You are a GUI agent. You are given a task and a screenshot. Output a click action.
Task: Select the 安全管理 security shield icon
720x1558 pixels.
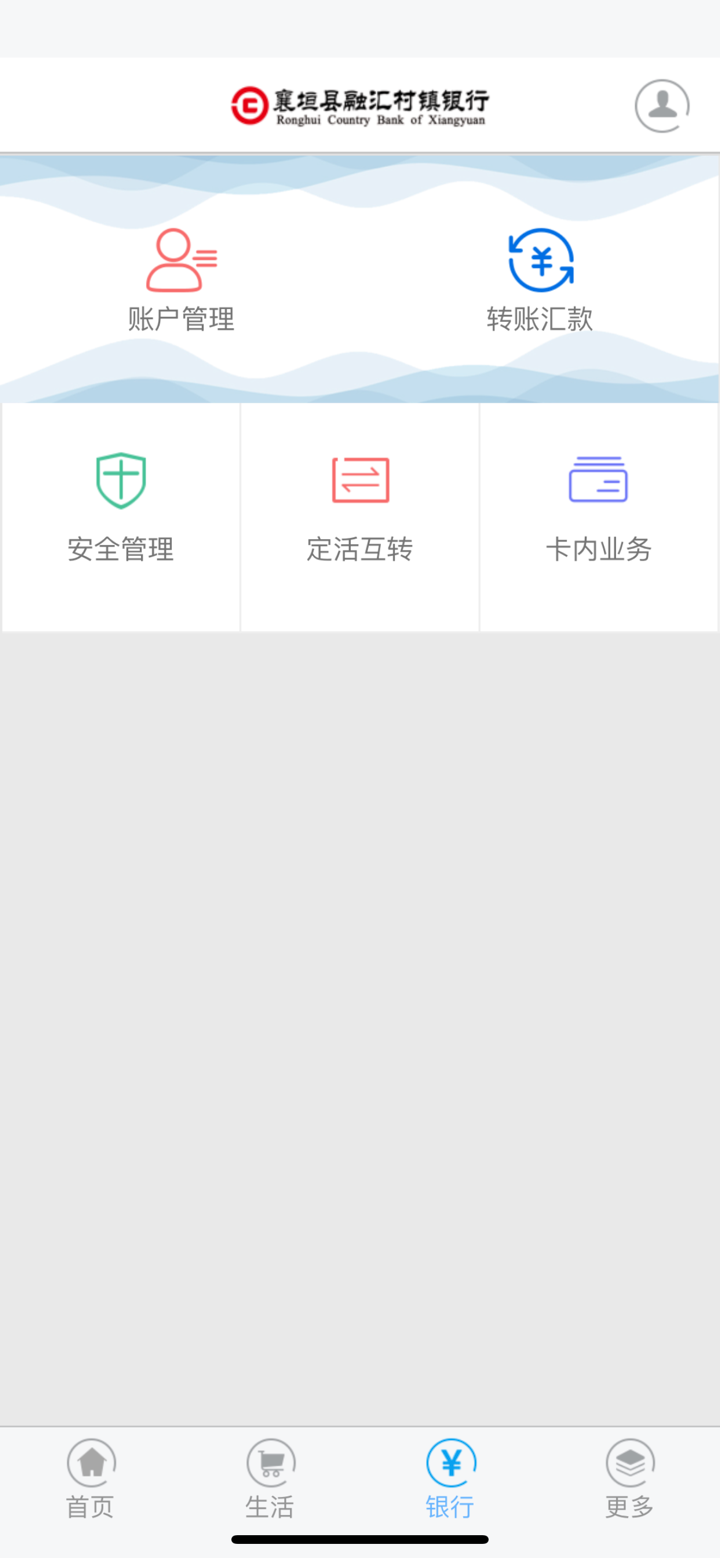point(120,479)
